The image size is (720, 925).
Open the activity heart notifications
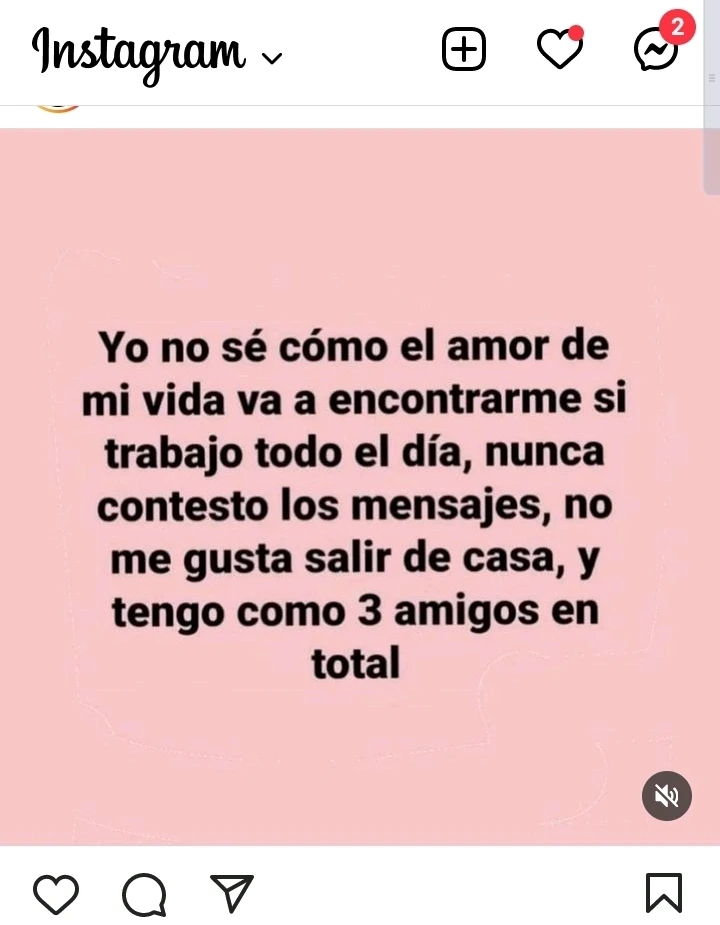[559, 50]
